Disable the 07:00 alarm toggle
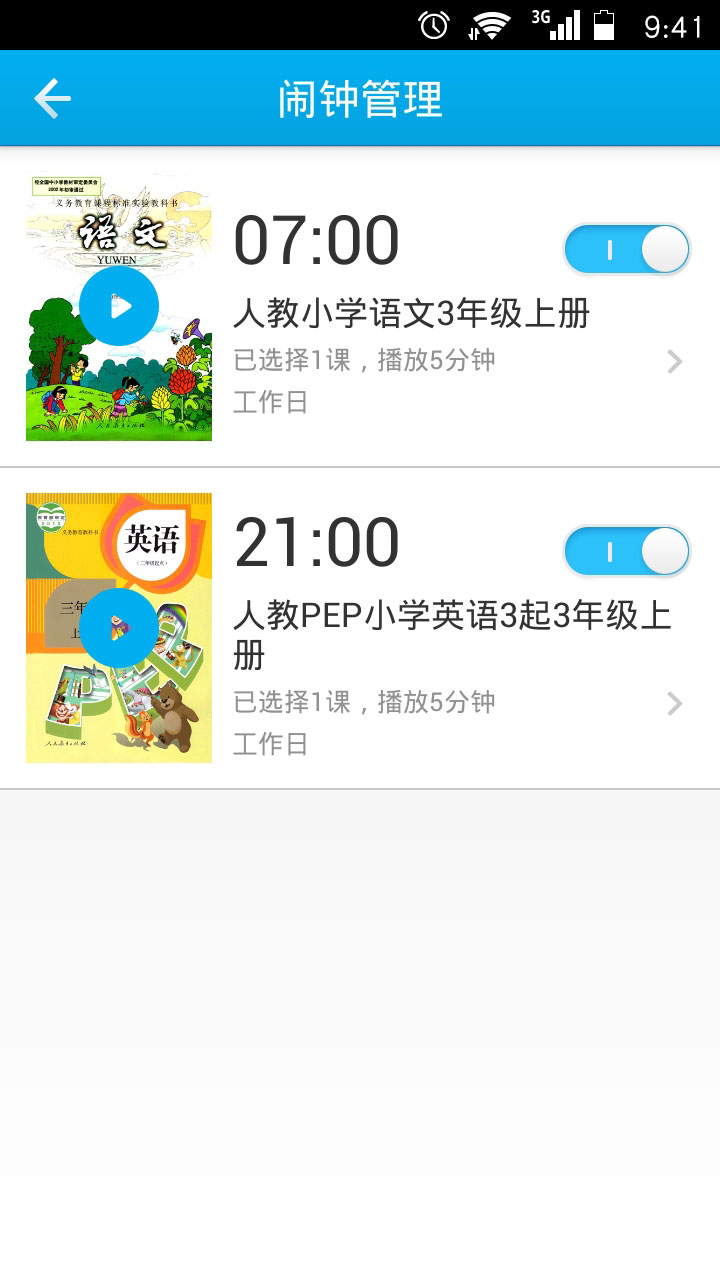720x1280 pixels. click(x=626, y=249)
